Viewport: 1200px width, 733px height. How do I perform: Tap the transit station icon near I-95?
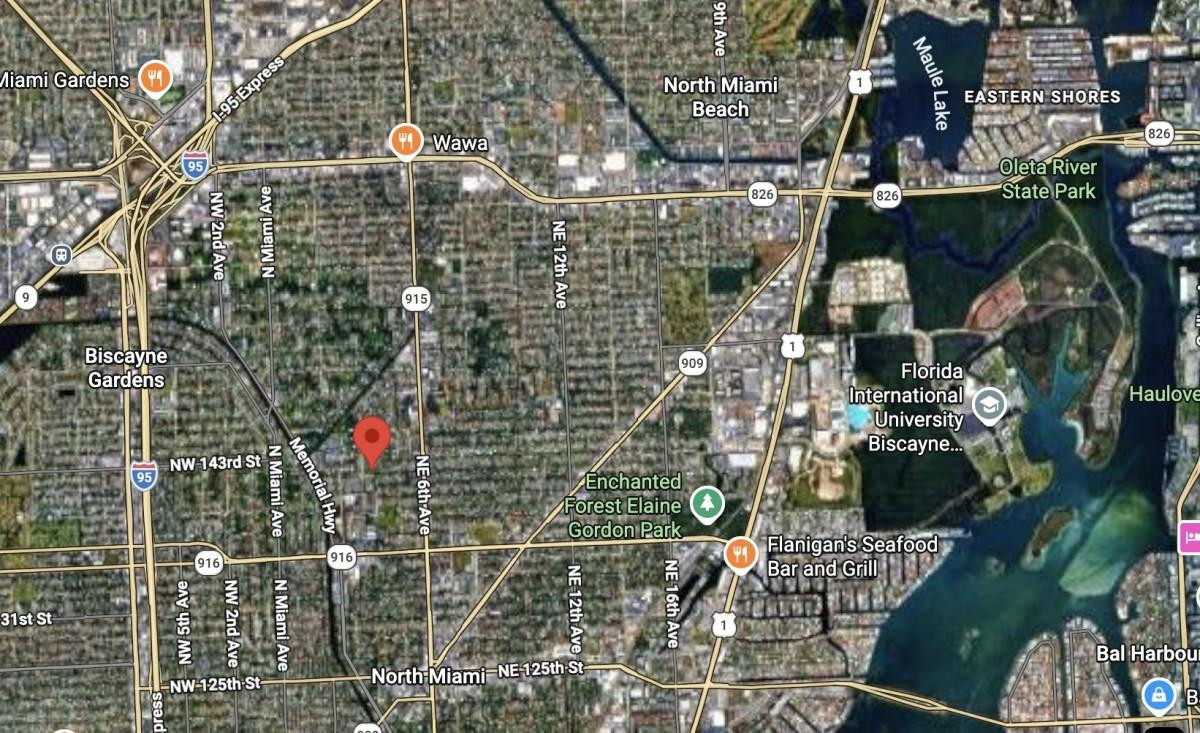(x=63, y=255)
